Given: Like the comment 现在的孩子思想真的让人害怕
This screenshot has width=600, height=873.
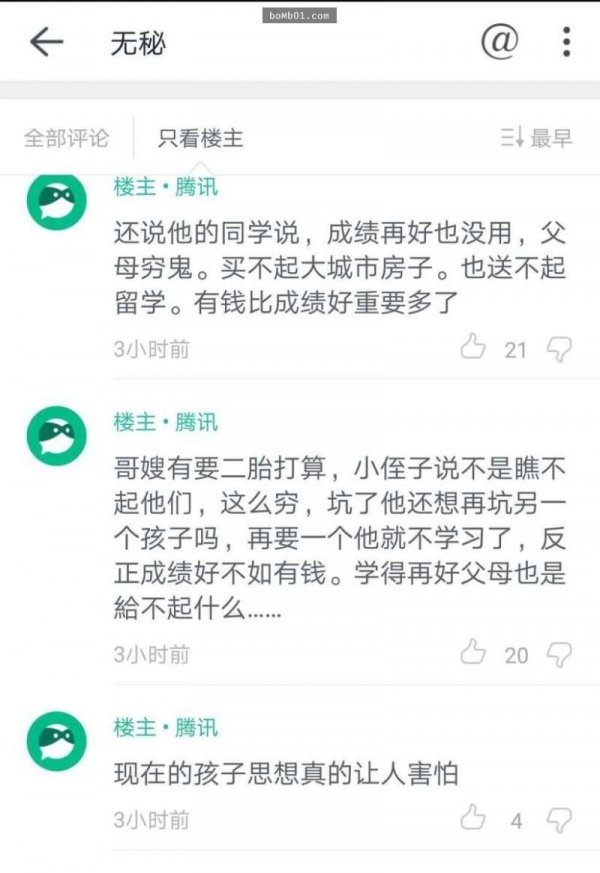Looking at the screenshot, I should click(x=473, y=820).
